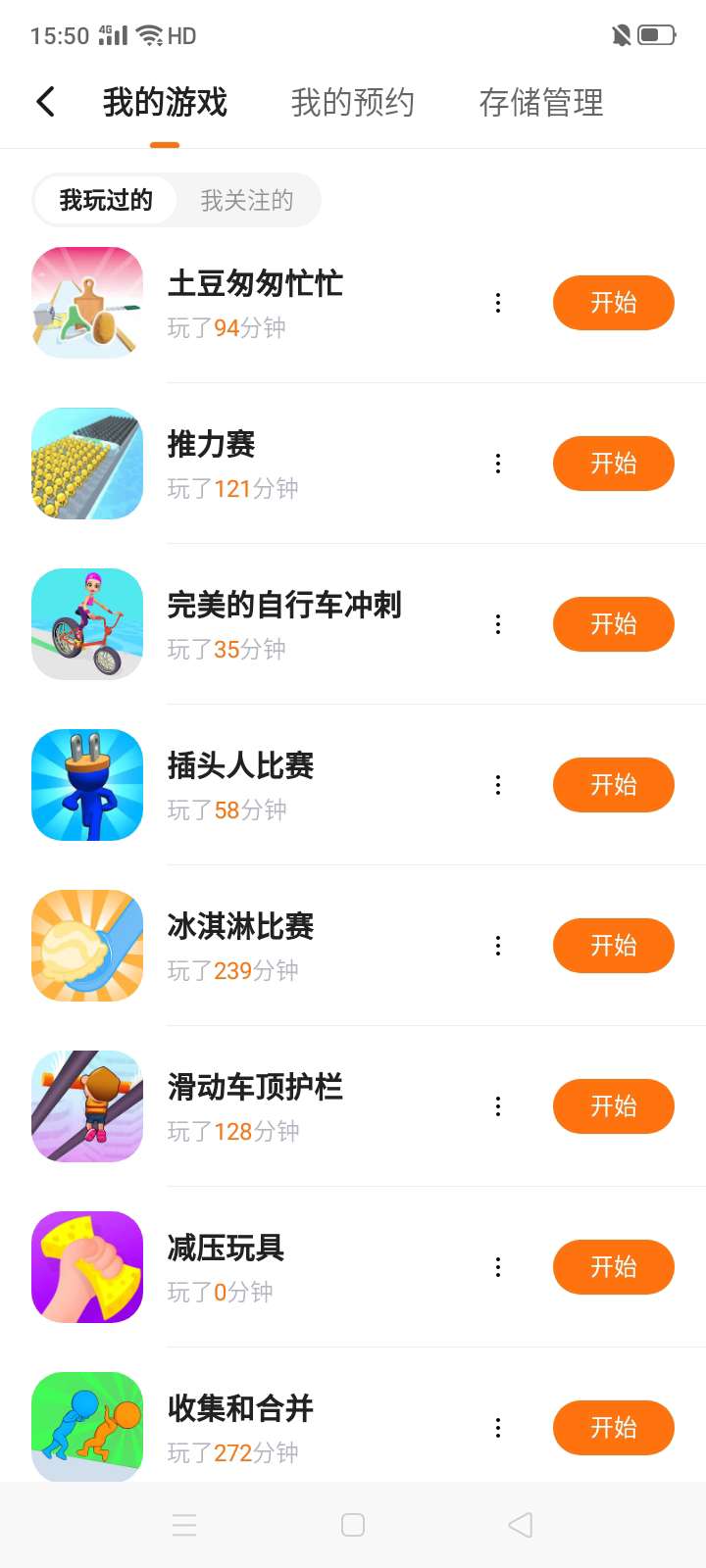Start the game 插头人比赛
Image resolution: width=706 pixels, height=1568 pixels.
point(613,785)
